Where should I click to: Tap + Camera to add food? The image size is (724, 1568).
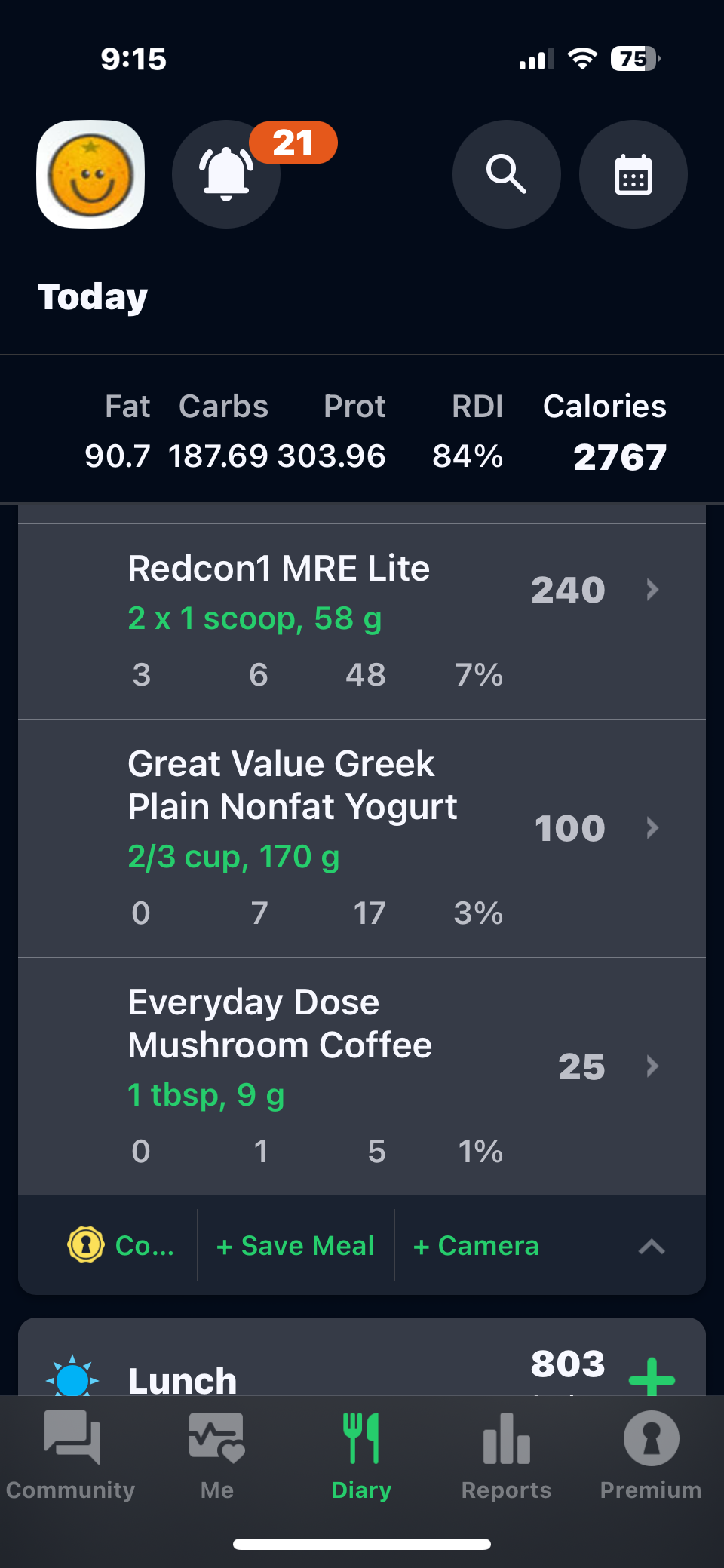(x=476, y=1245)
